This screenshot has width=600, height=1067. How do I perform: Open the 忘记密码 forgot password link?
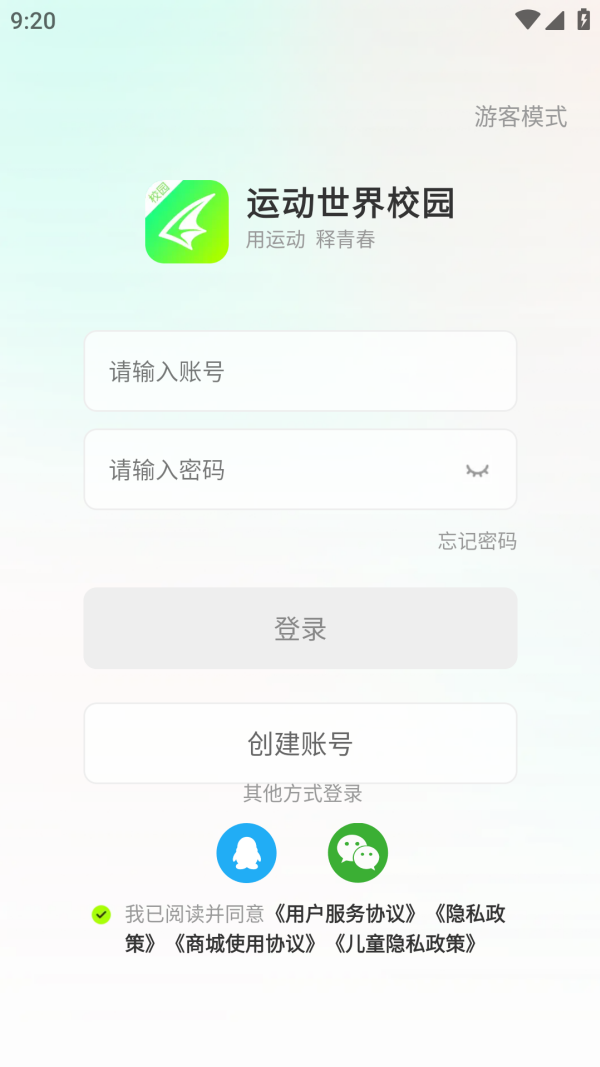[x=477, y=541]
